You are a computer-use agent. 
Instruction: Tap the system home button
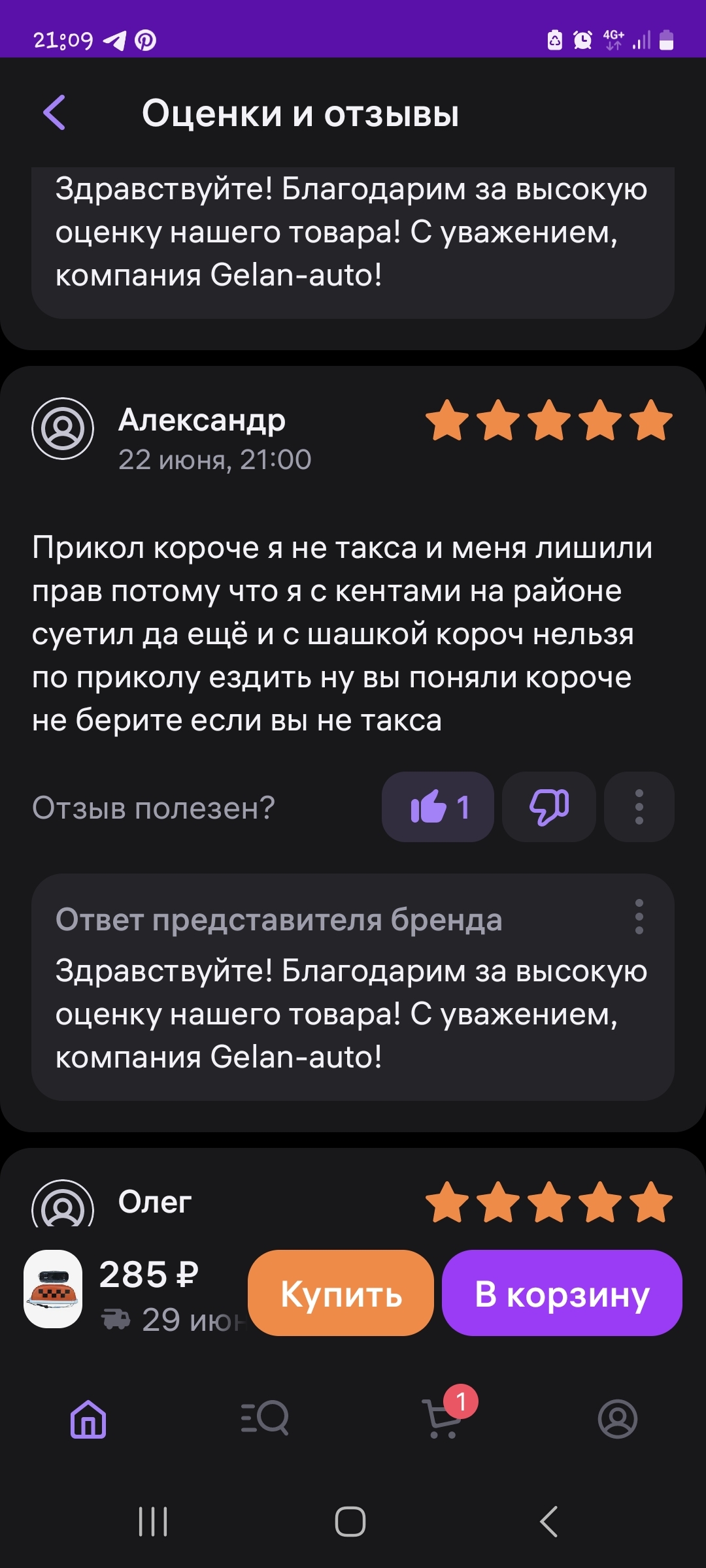pyautogui.click(x=350, y=1522)
